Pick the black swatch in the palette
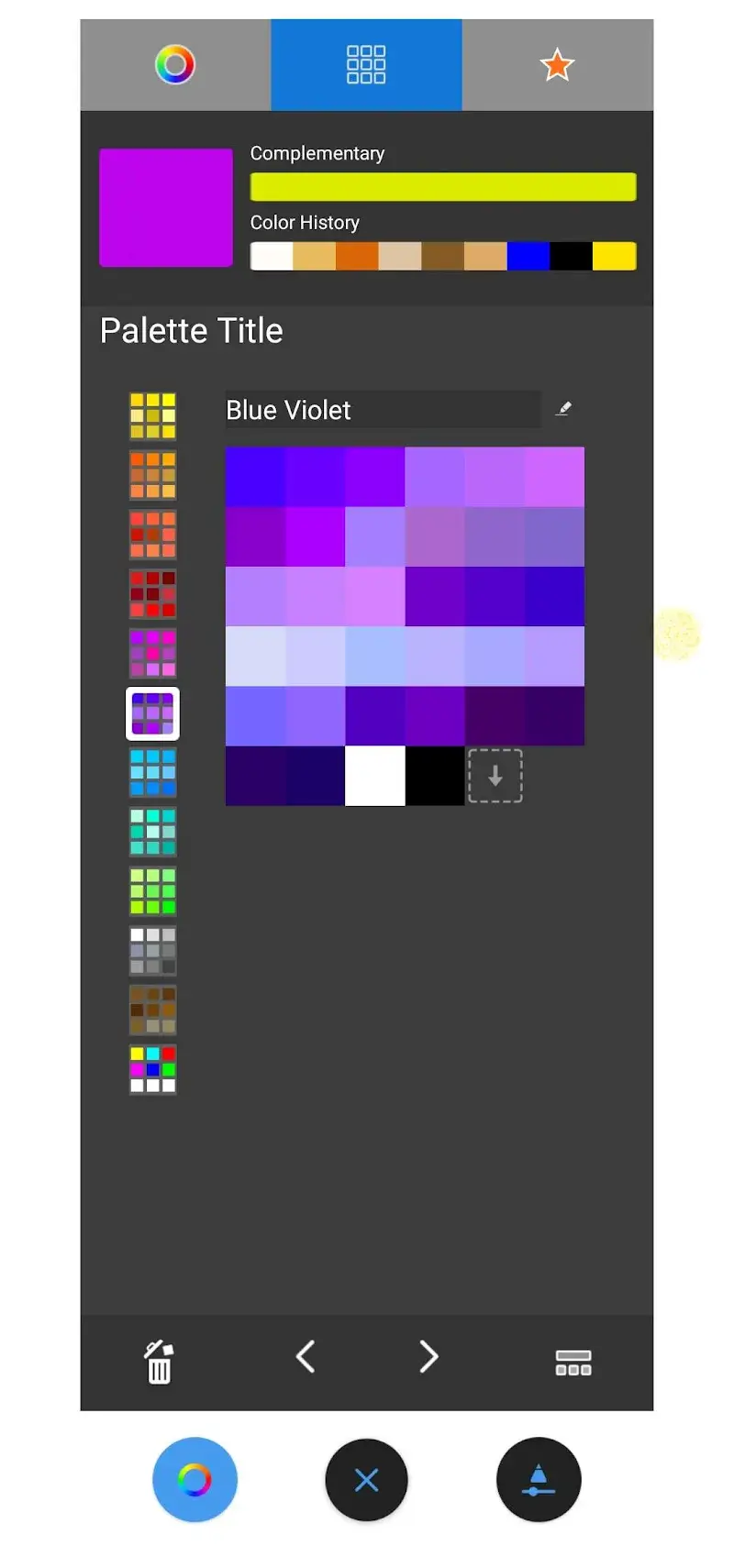 tap(434, 776)
